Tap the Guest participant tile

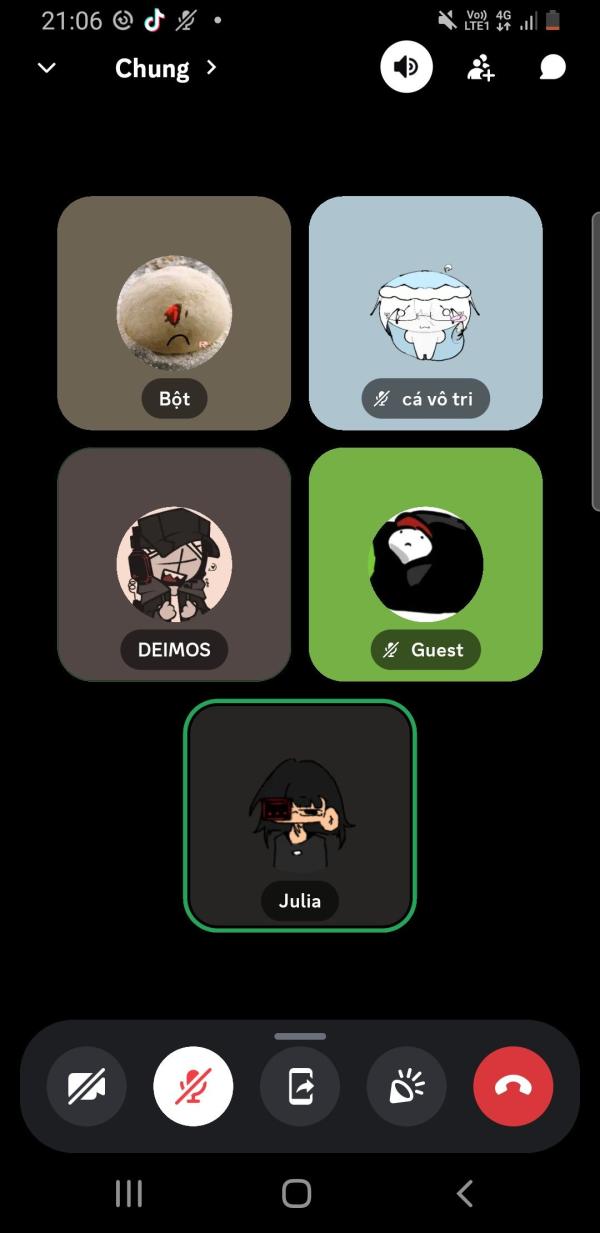point(426,565)
